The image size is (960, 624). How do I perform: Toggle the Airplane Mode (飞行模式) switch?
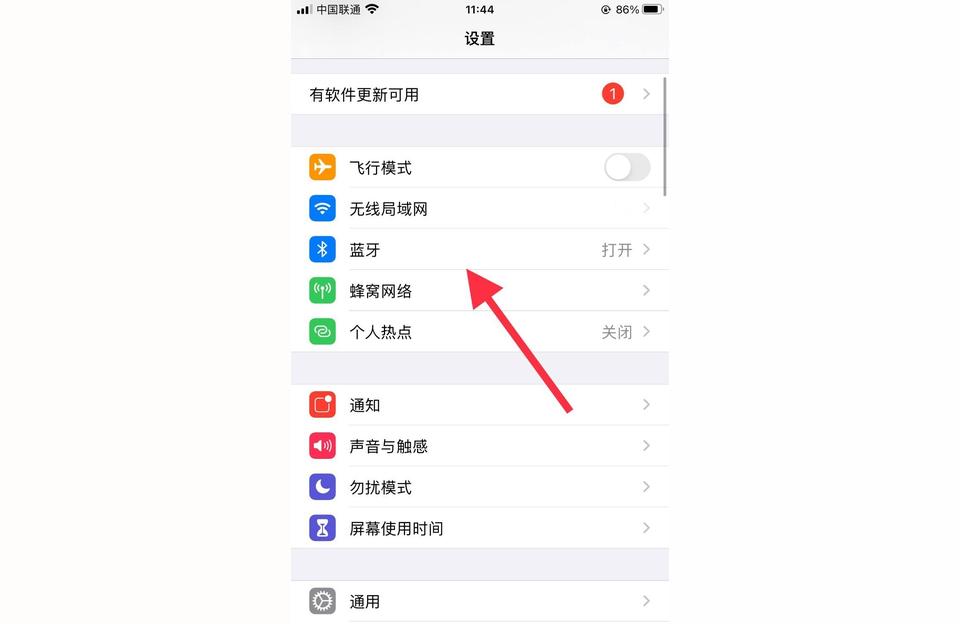[627, 167]
